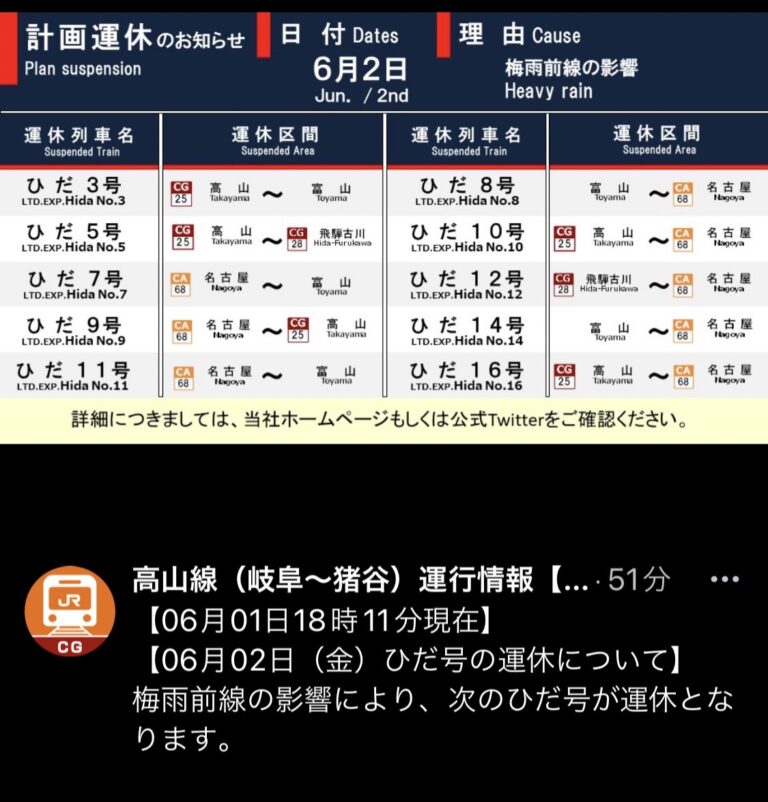This screenshot has width=768, height=802.
Task: Open the 高山線 運行情報 account avatar
Action: click(x=70, y=611)
